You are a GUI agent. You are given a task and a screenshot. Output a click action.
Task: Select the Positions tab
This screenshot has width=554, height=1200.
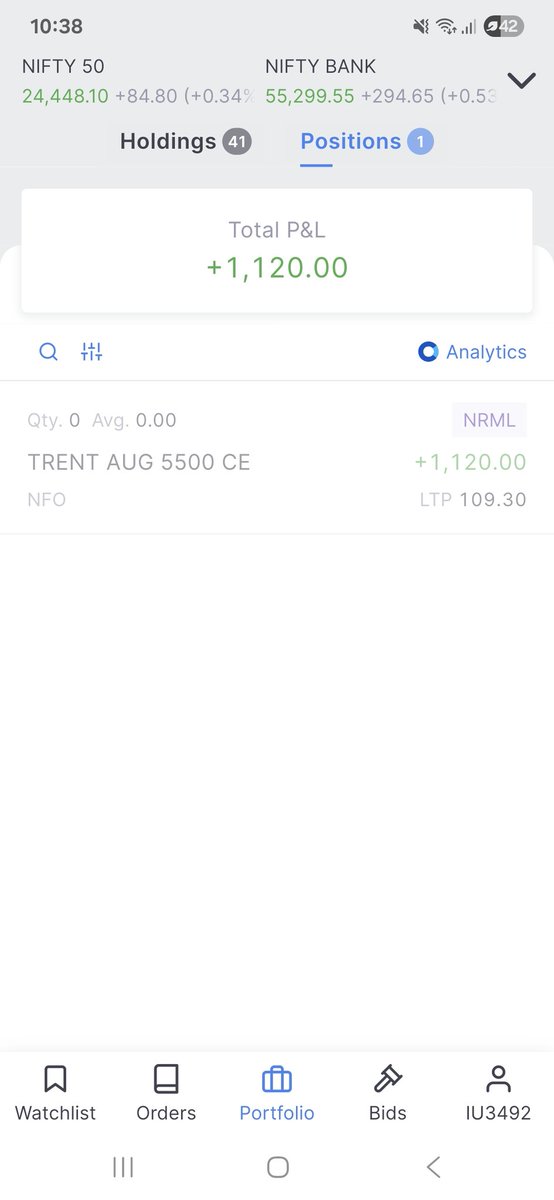[x=367, y=141]
